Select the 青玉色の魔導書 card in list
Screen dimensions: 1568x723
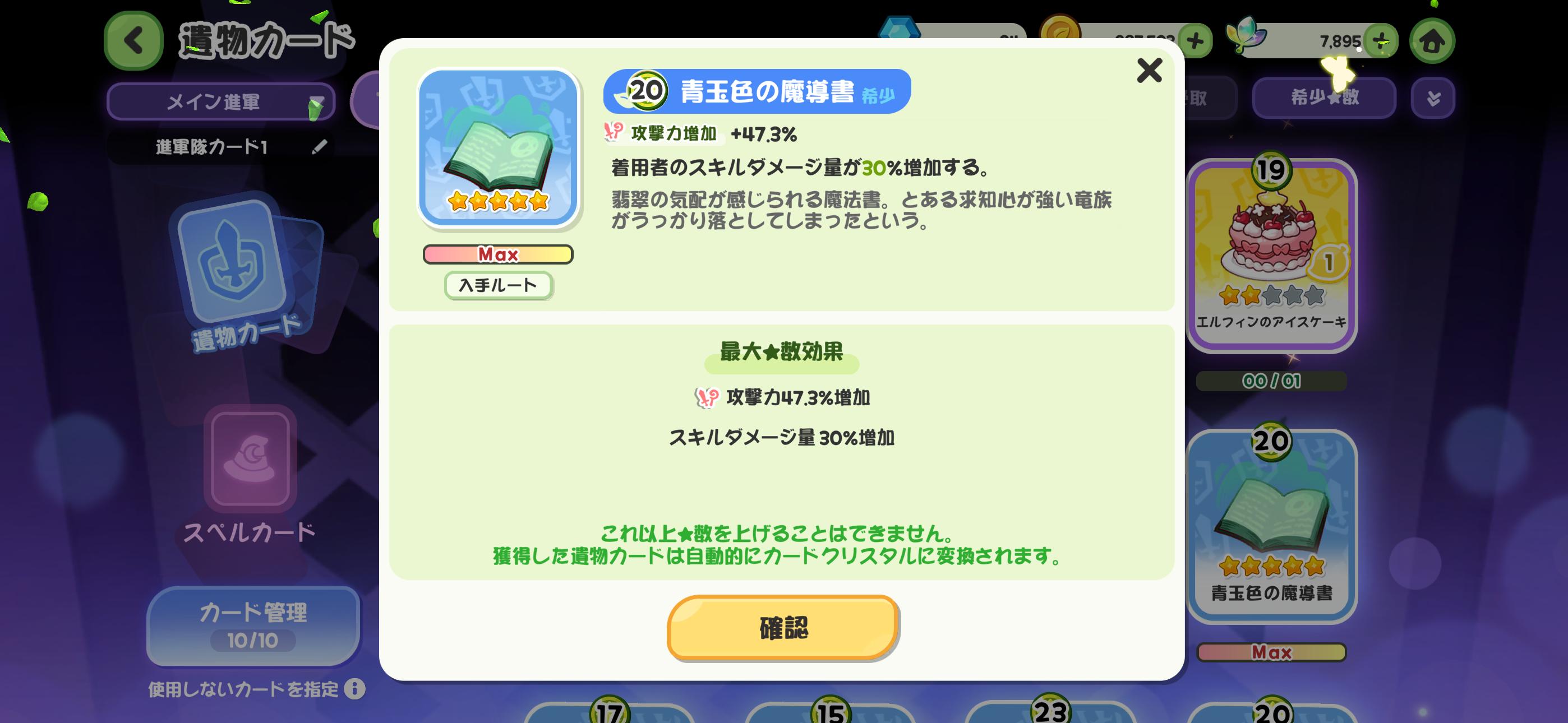coord(1271,526)
